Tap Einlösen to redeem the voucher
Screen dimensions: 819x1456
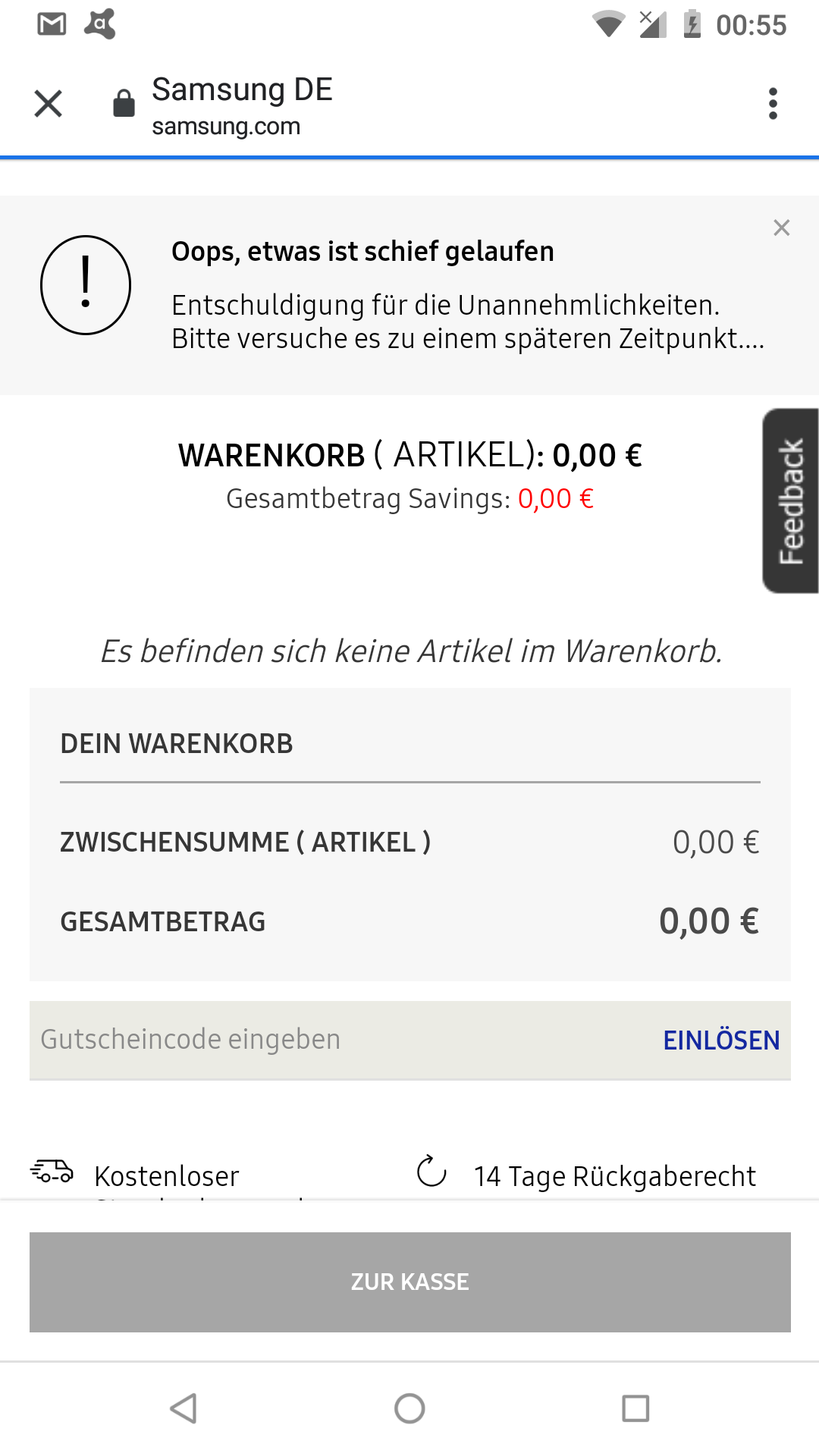tap(721, 1040)
